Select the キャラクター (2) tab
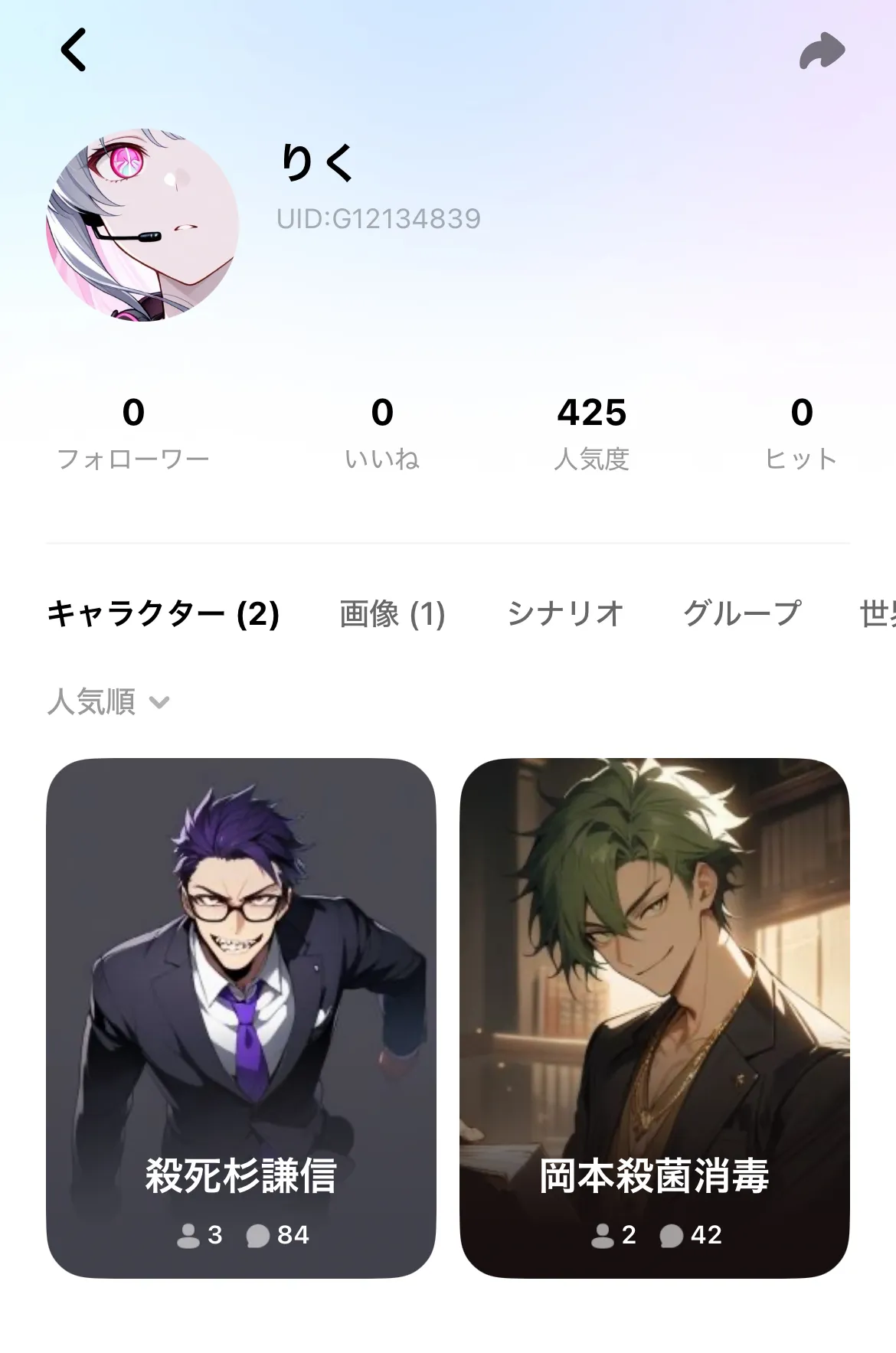 (x=163, y=614)
